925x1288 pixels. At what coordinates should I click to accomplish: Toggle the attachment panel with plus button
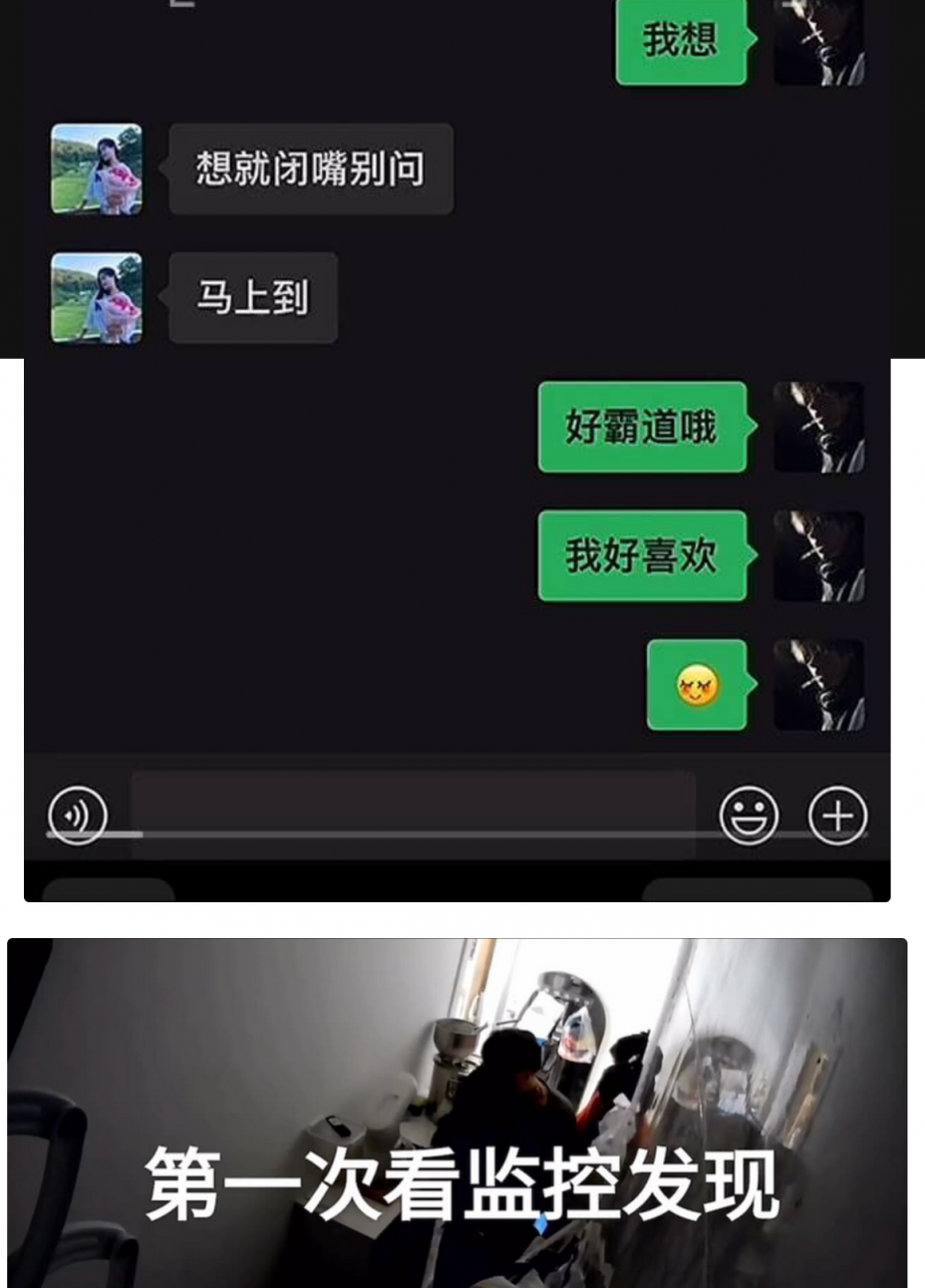[837, 815]
